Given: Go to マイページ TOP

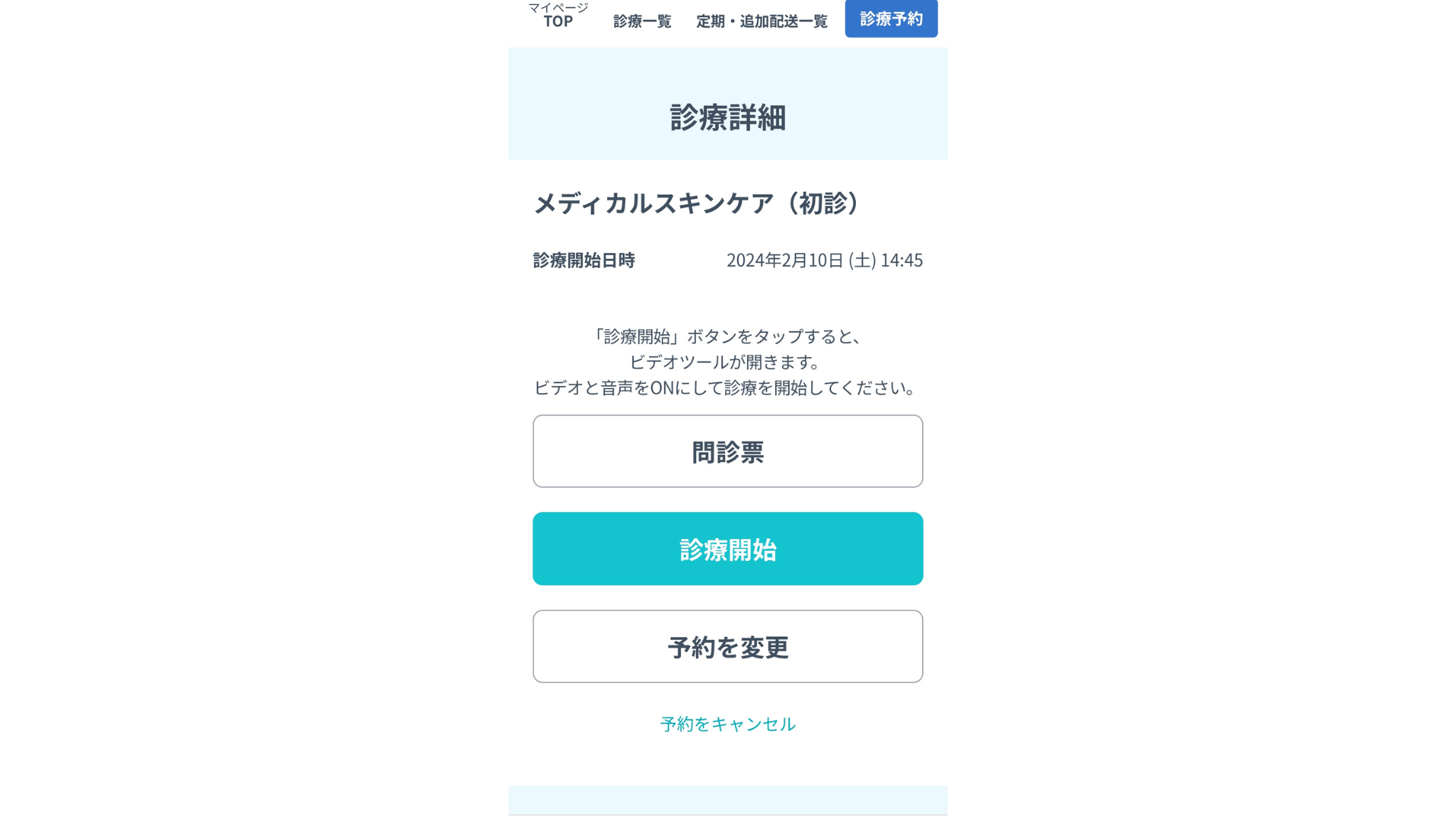Looking at the screenshot, I should pyautogui.click(x=558, y=16).
